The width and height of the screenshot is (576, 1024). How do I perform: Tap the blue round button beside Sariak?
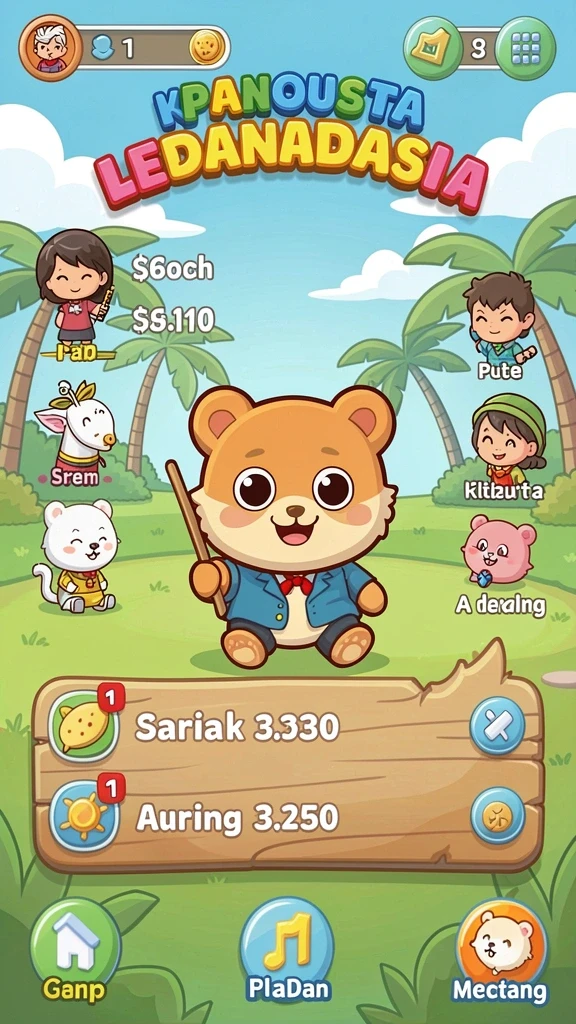pyautogui.click(x=498, y=726)
